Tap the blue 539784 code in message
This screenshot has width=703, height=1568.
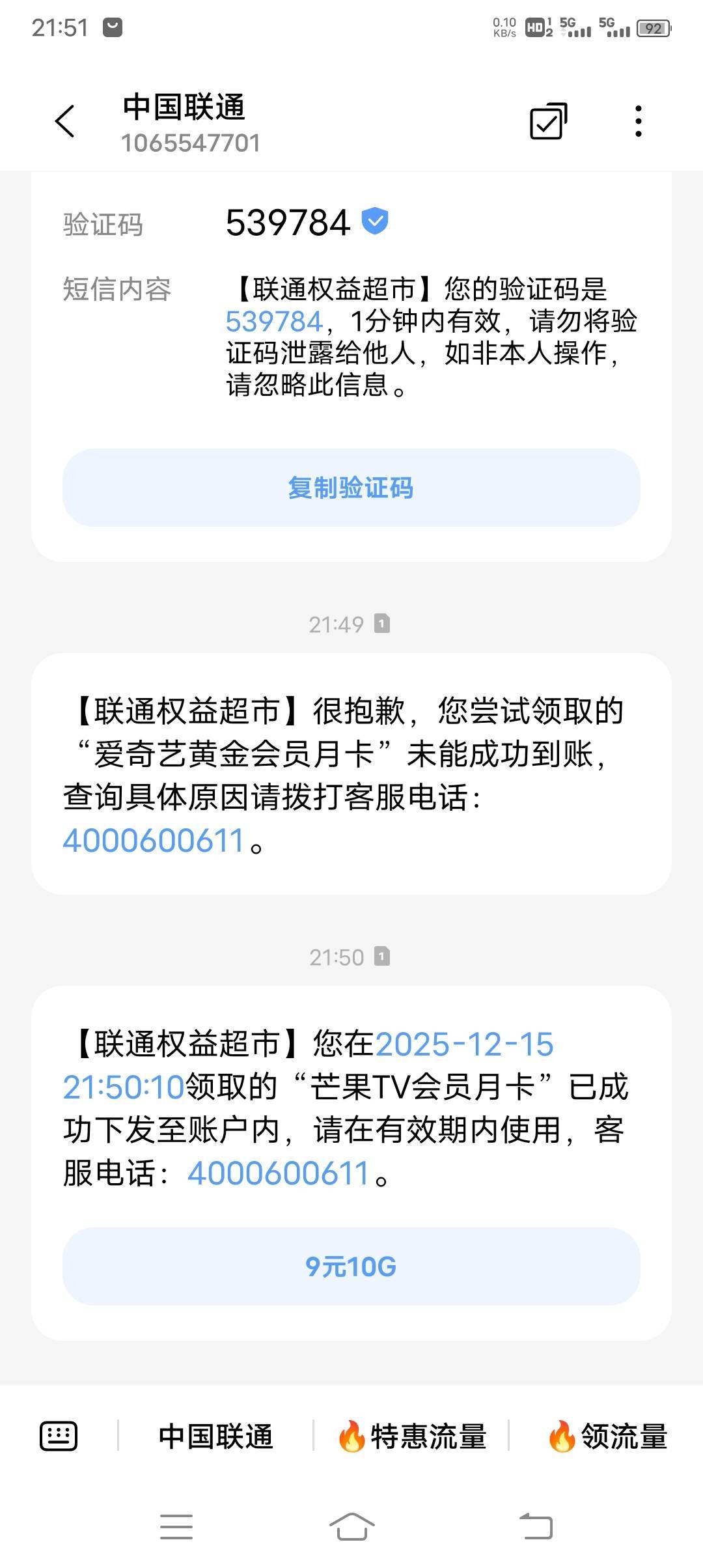[x=274, y=322]
